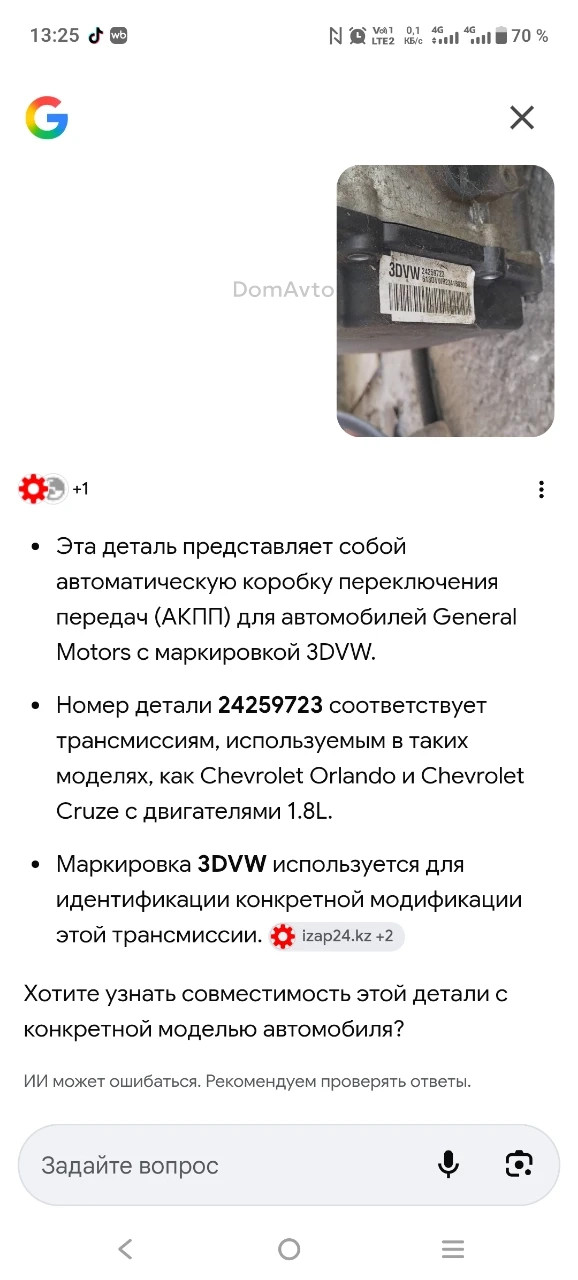This screenshot has height=1280, width=578.
Task: Open Google Lens camera search
Action: 519,1164
